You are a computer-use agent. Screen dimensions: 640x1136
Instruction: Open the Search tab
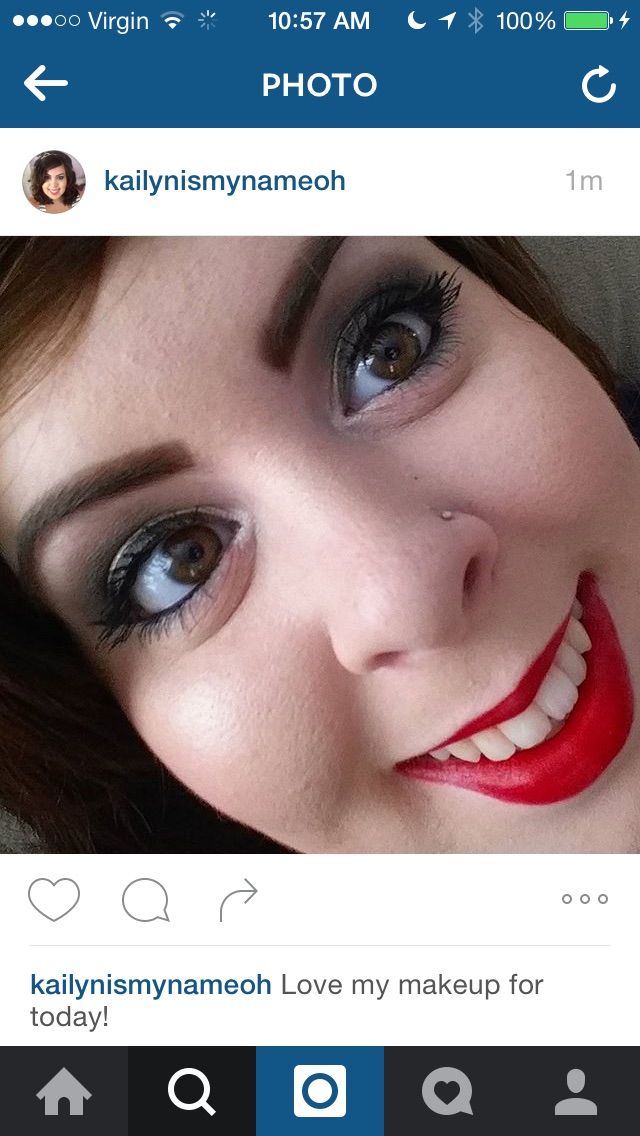point(192,1091)
